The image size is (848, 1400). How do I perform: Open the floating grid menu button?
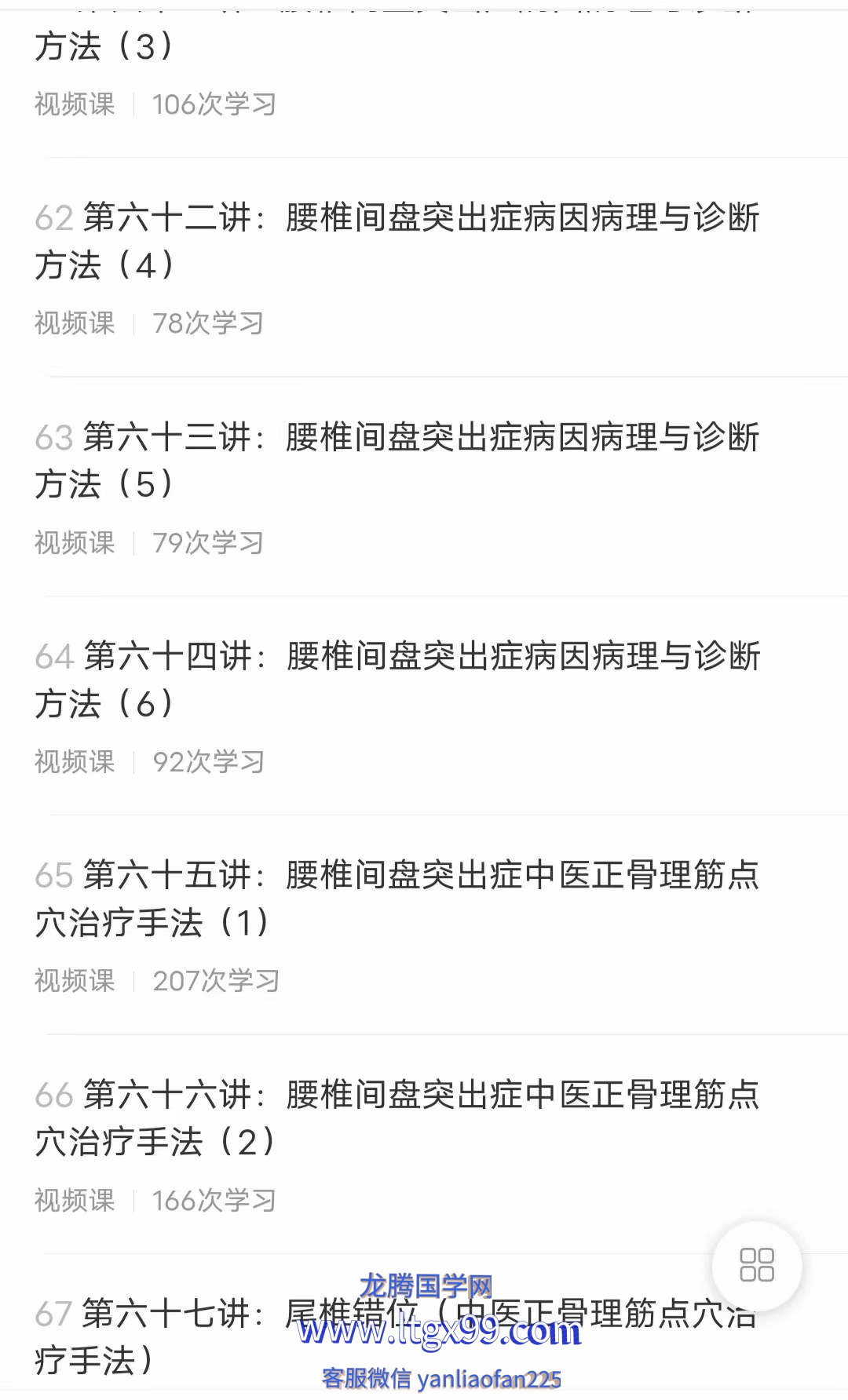point(757,1265)
